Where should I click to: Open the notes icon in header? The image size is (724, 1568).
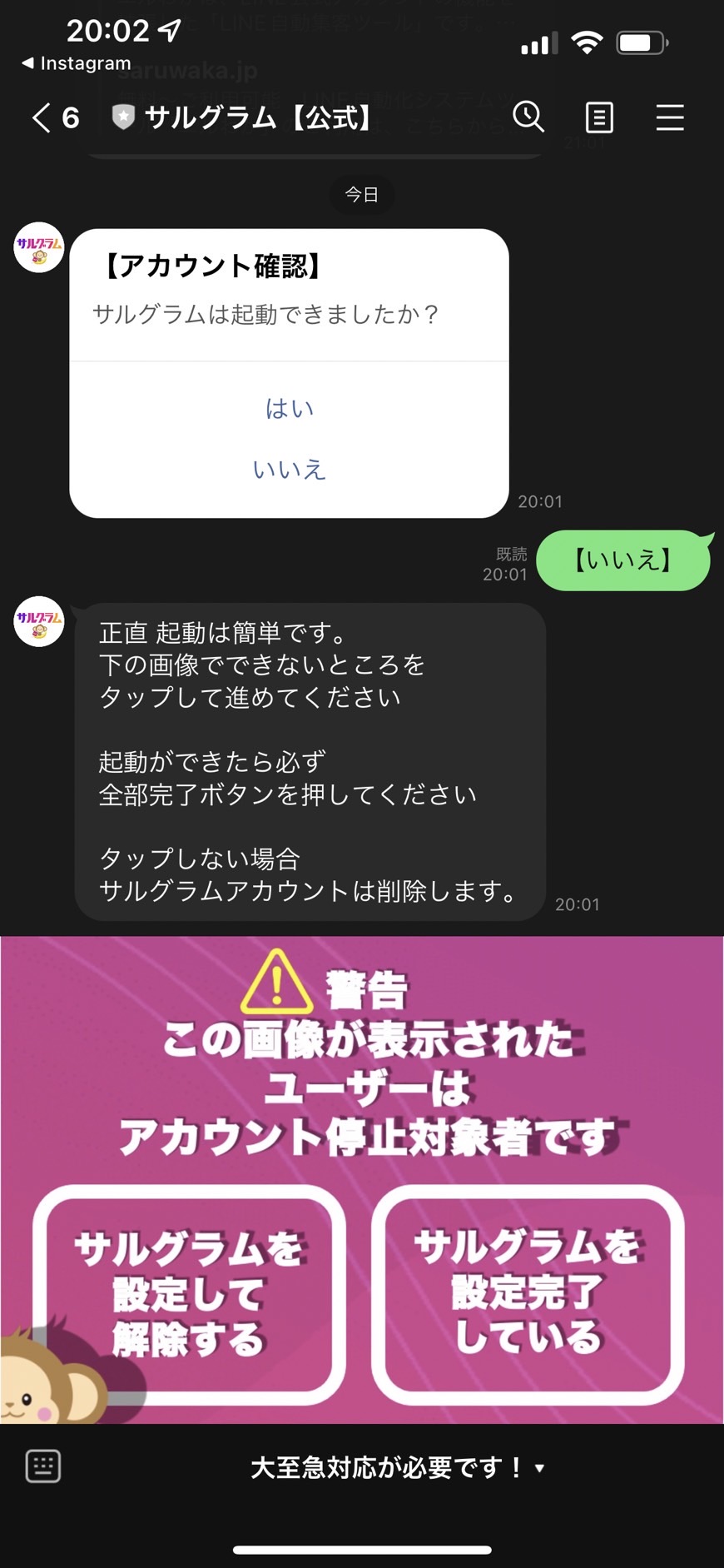599,117
